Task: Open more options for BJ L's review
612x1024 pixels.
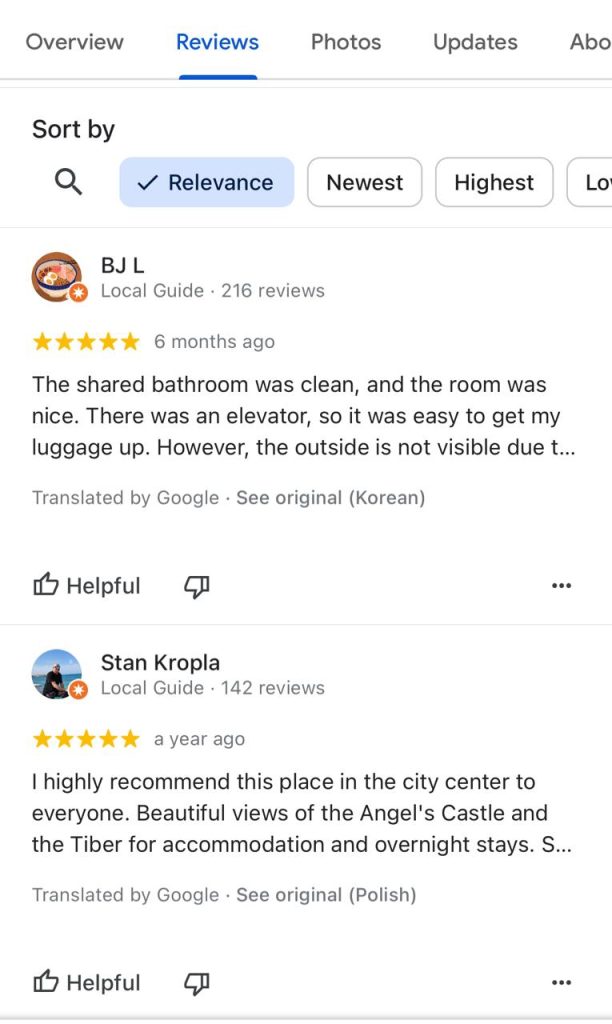Action: pos(561,586)
